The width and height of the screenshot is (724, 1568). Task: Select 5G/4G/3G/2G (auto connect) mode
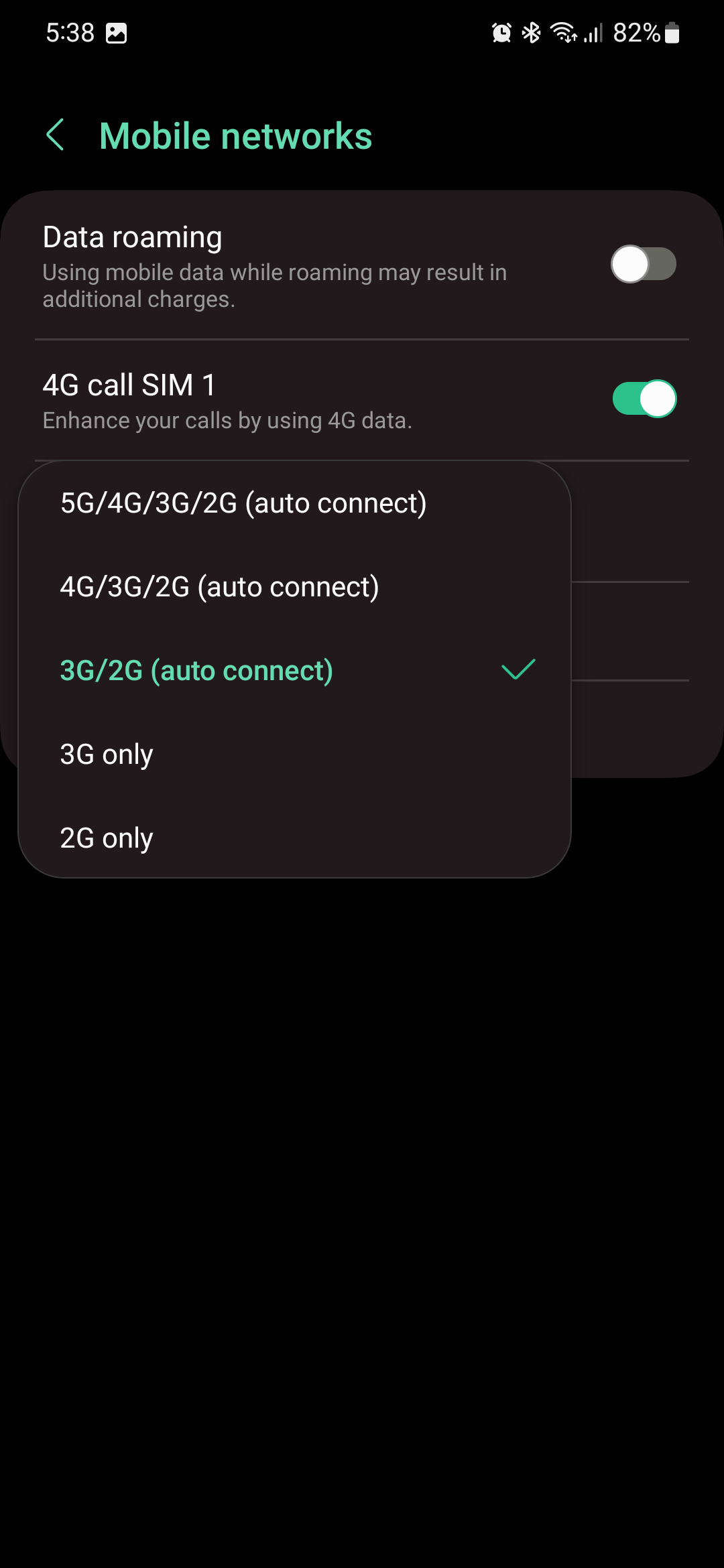tap(243, 503)
